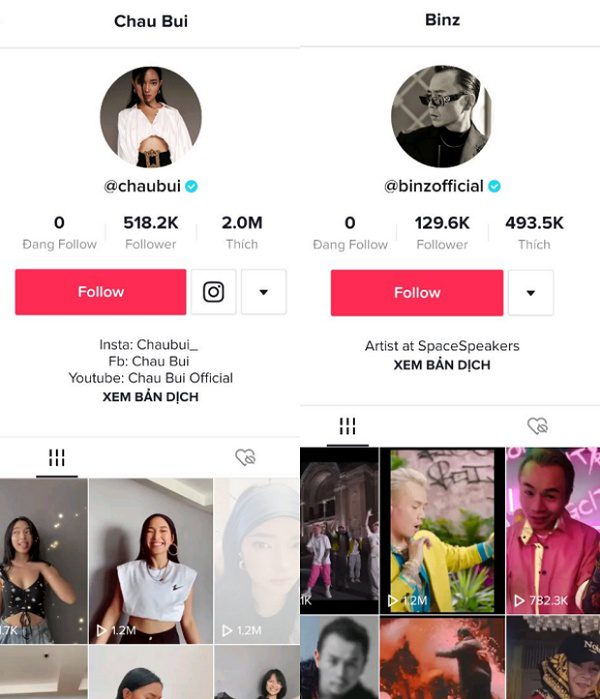Open Chau Bui's 518.2K follower list

(150, 231)
